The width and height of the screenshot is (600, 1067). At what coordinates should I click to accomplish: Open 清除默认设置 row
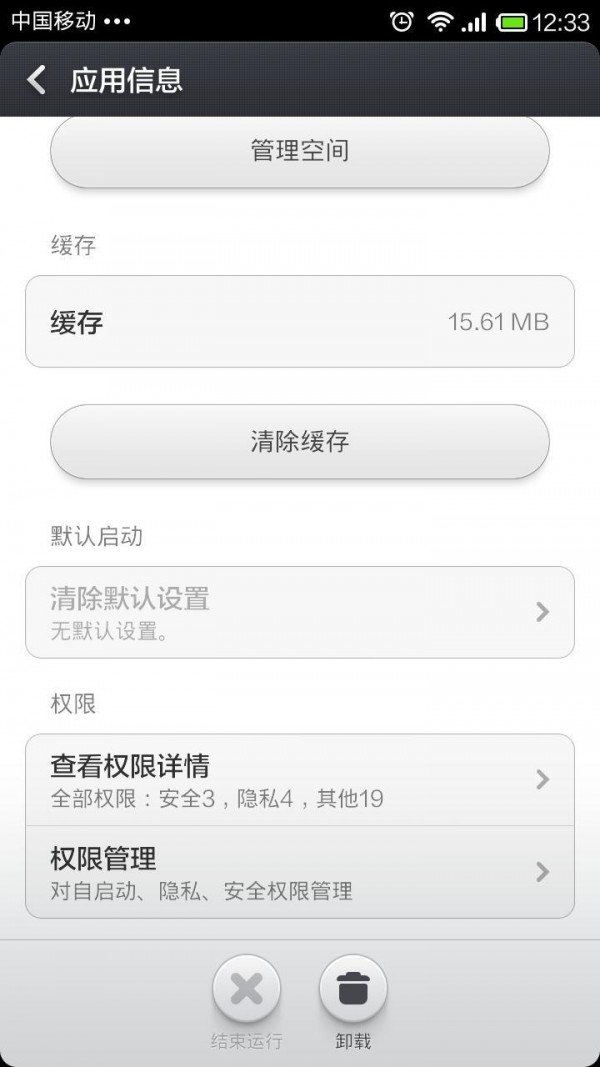(300, 612)
